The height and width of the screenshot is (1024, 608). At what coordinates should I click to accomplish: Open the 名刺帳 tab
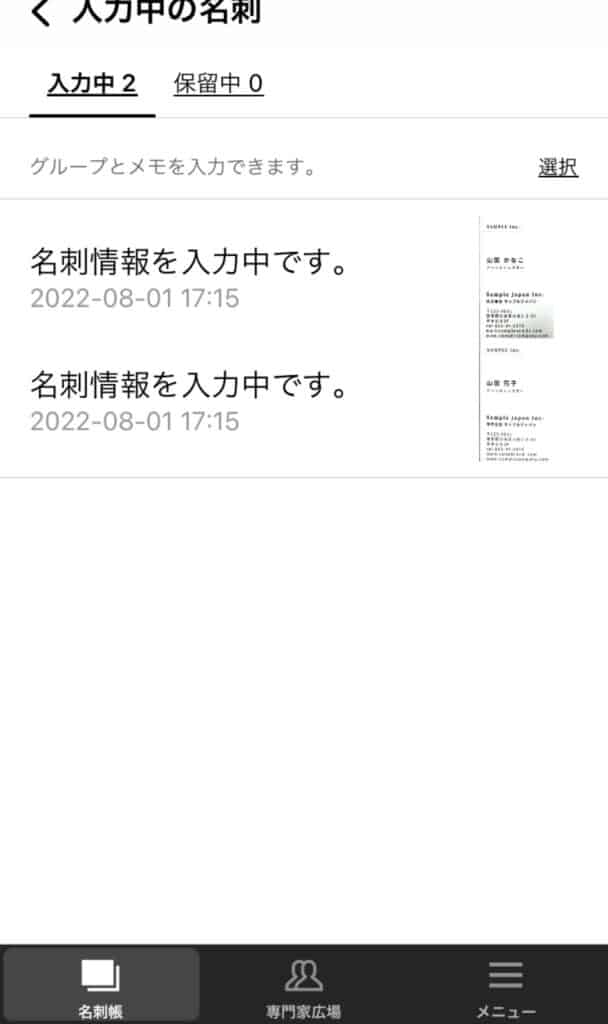pos(101,986)
